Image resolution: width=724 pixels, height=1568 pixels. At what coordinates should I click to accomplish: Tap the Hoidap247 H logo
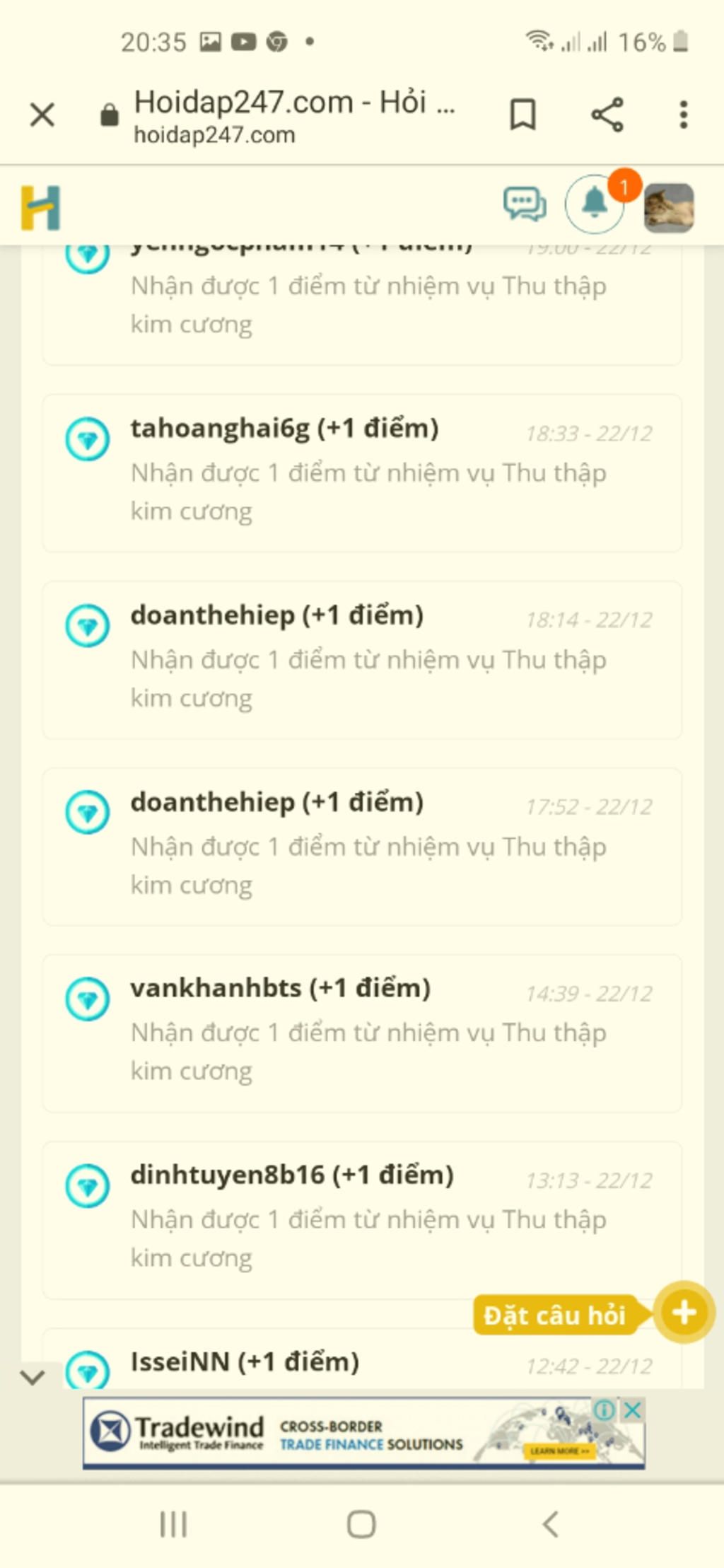tap(41, 208)
